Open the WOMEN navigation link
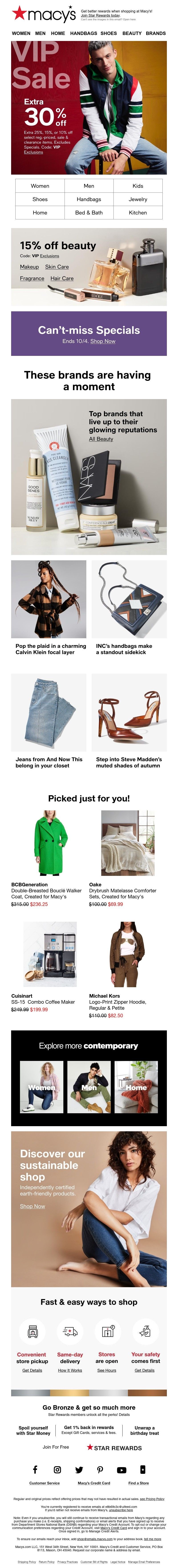178x1568 pixels. (x=21, y=33)
